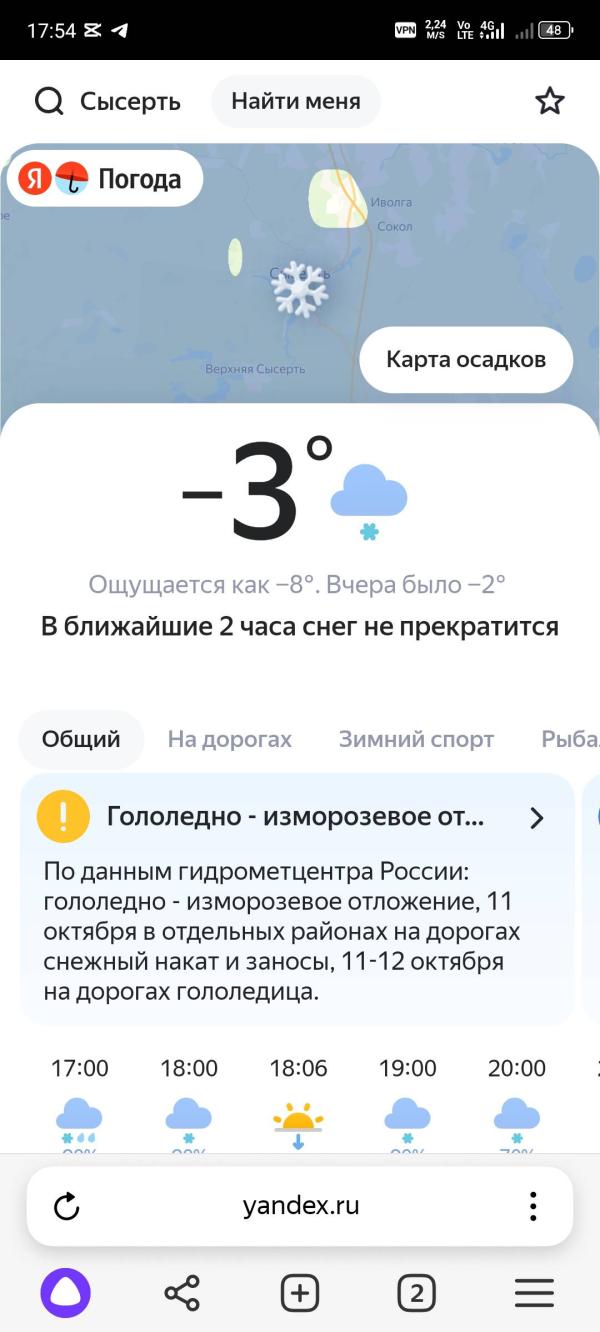Add the location to favorites with star
The image size is (600, 1332).
pyautogui.click(x=550, y=101)
